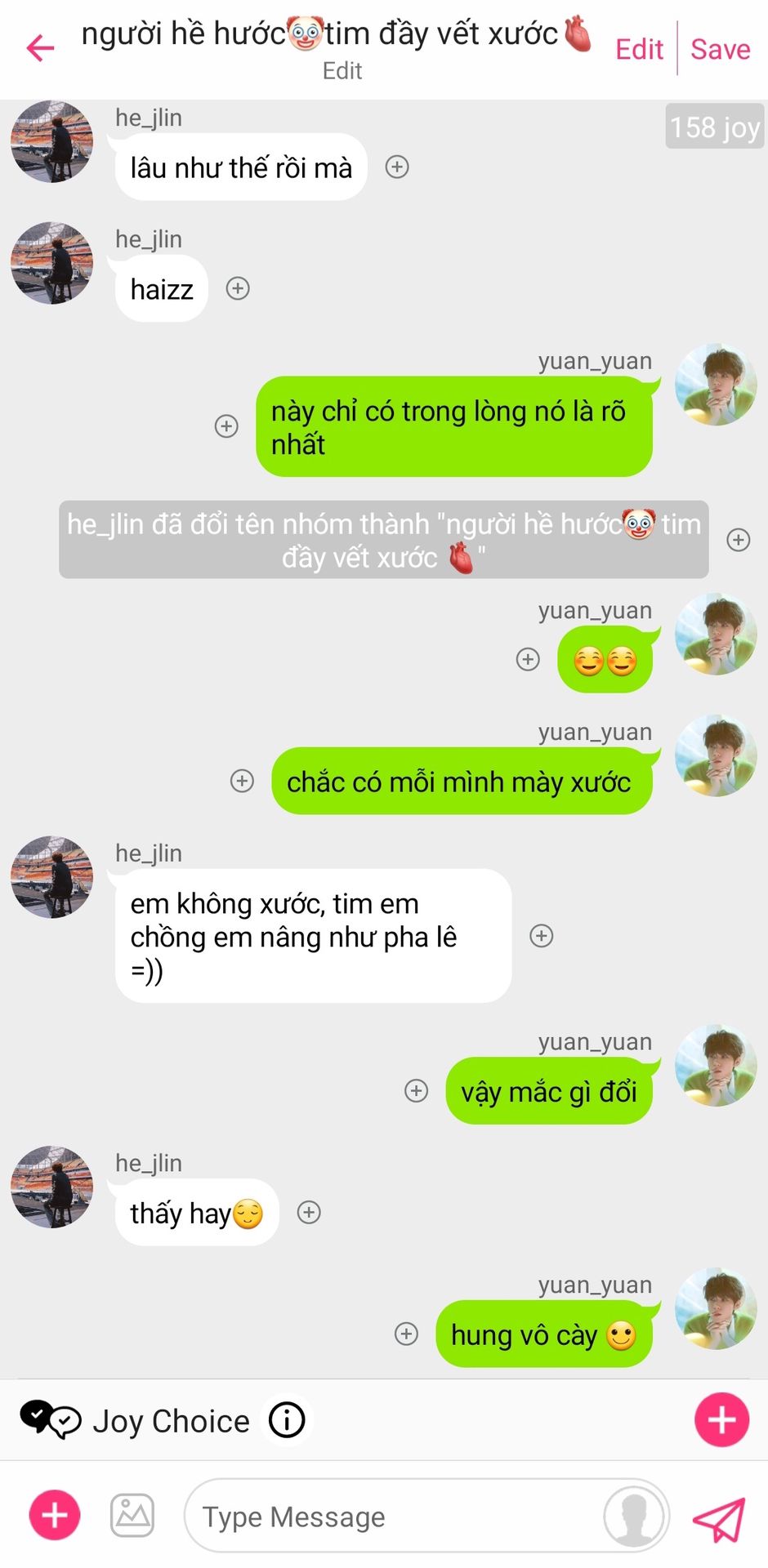Edit the chat title below the name
The image size is (768, 1568).
pyautogui.click(x=342, y=71)
